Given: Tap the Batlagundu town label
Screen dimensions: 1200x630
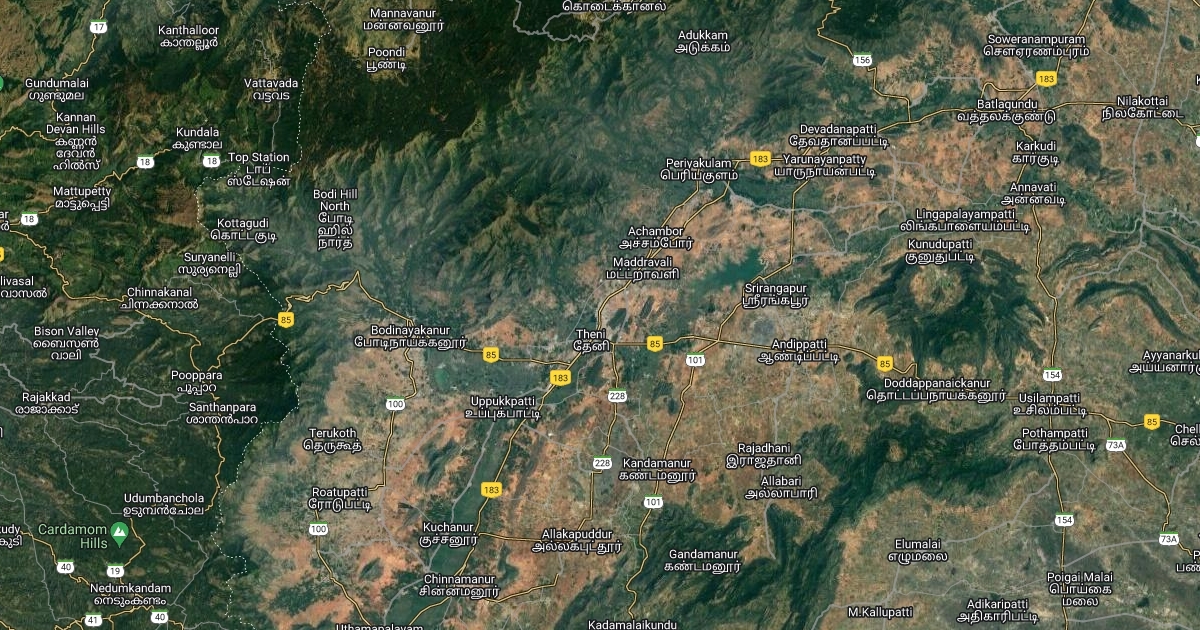Looking at the screenshot, I should tap(1007, 110).
